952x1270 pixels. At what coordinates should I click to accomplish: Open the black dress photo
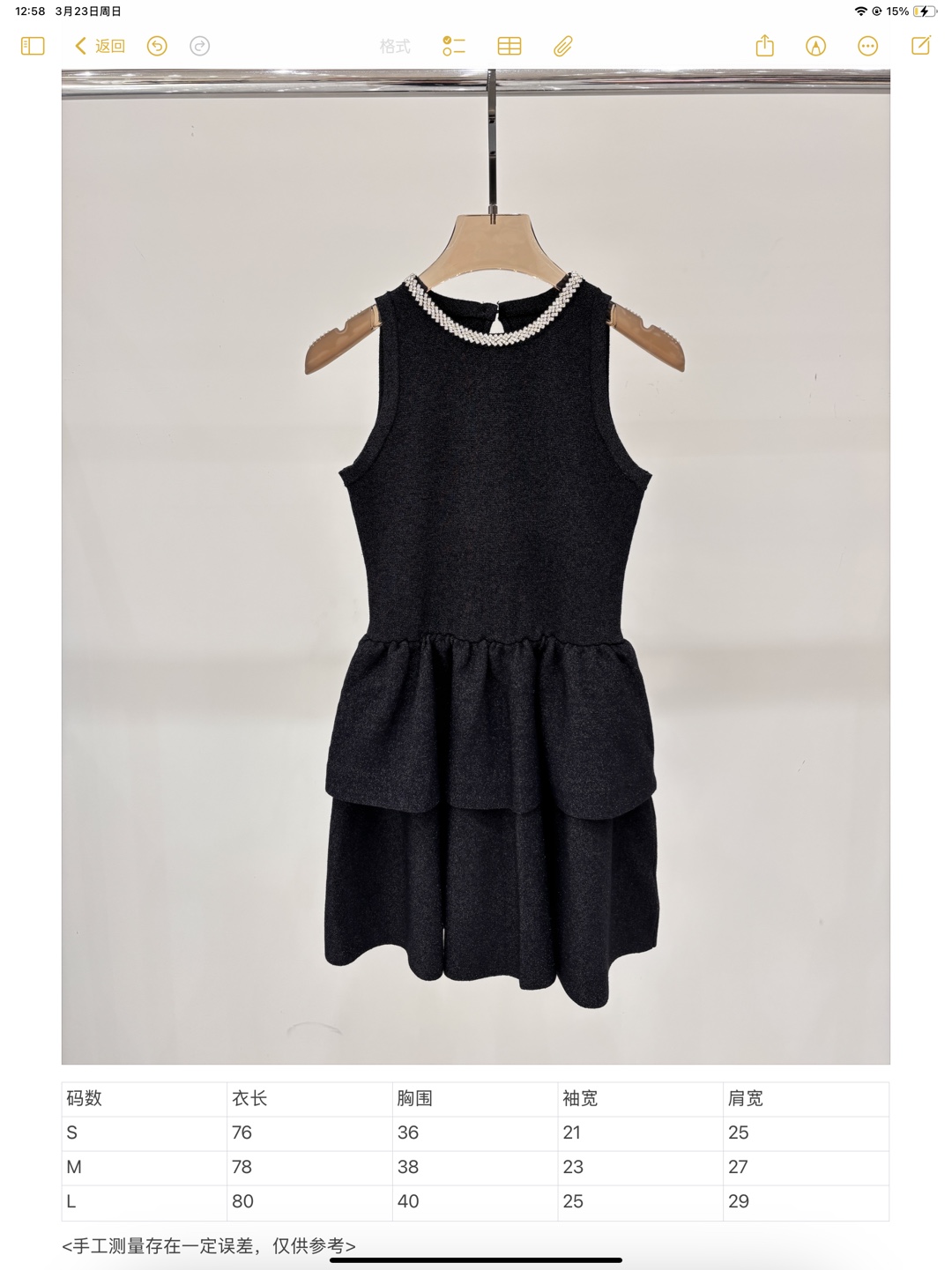point(476,567)
